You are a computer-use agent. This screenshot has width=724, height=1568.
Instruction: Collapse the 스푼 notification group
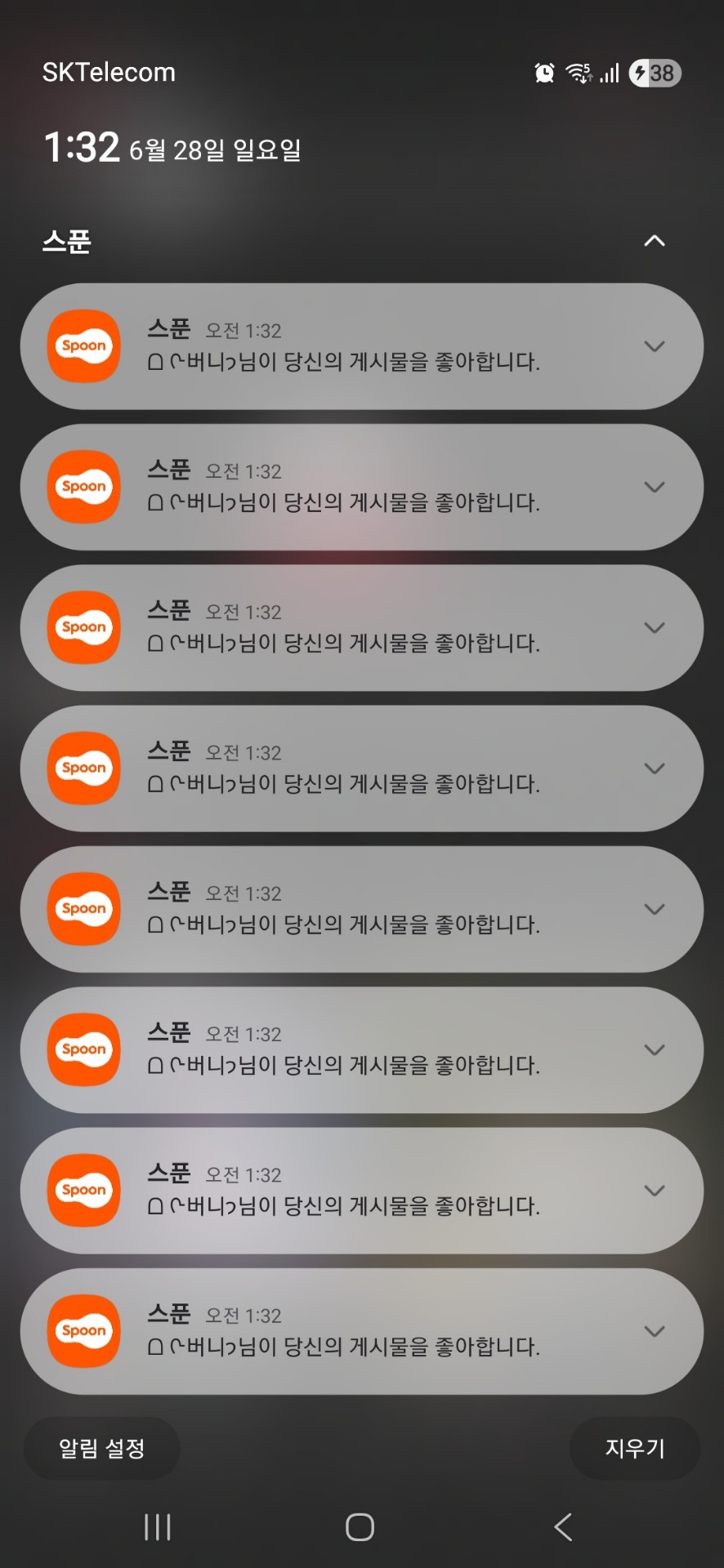click(x=655, y=241)
